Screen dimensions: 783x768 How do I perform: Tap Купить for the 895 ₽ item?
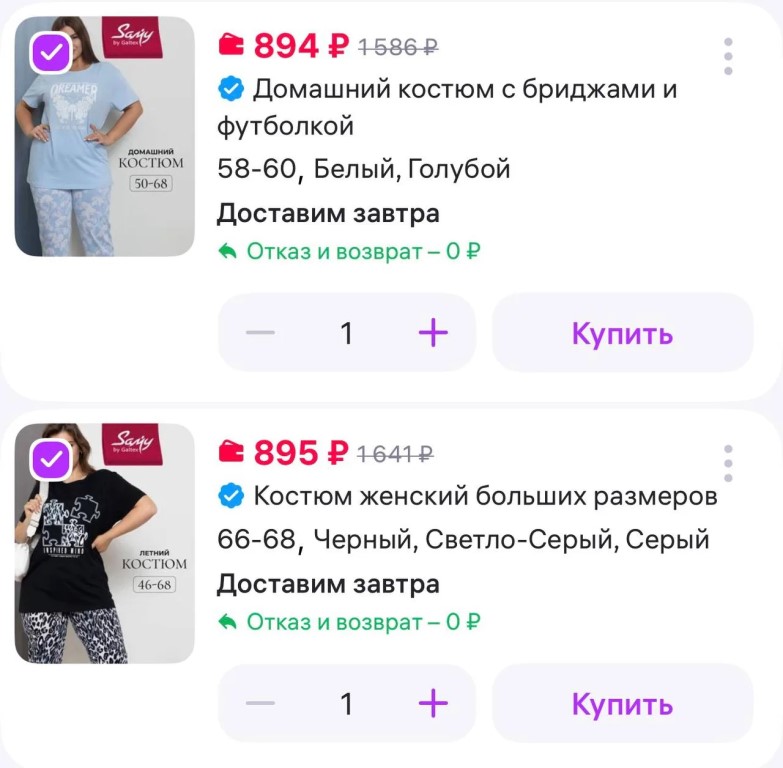[622, 704]
